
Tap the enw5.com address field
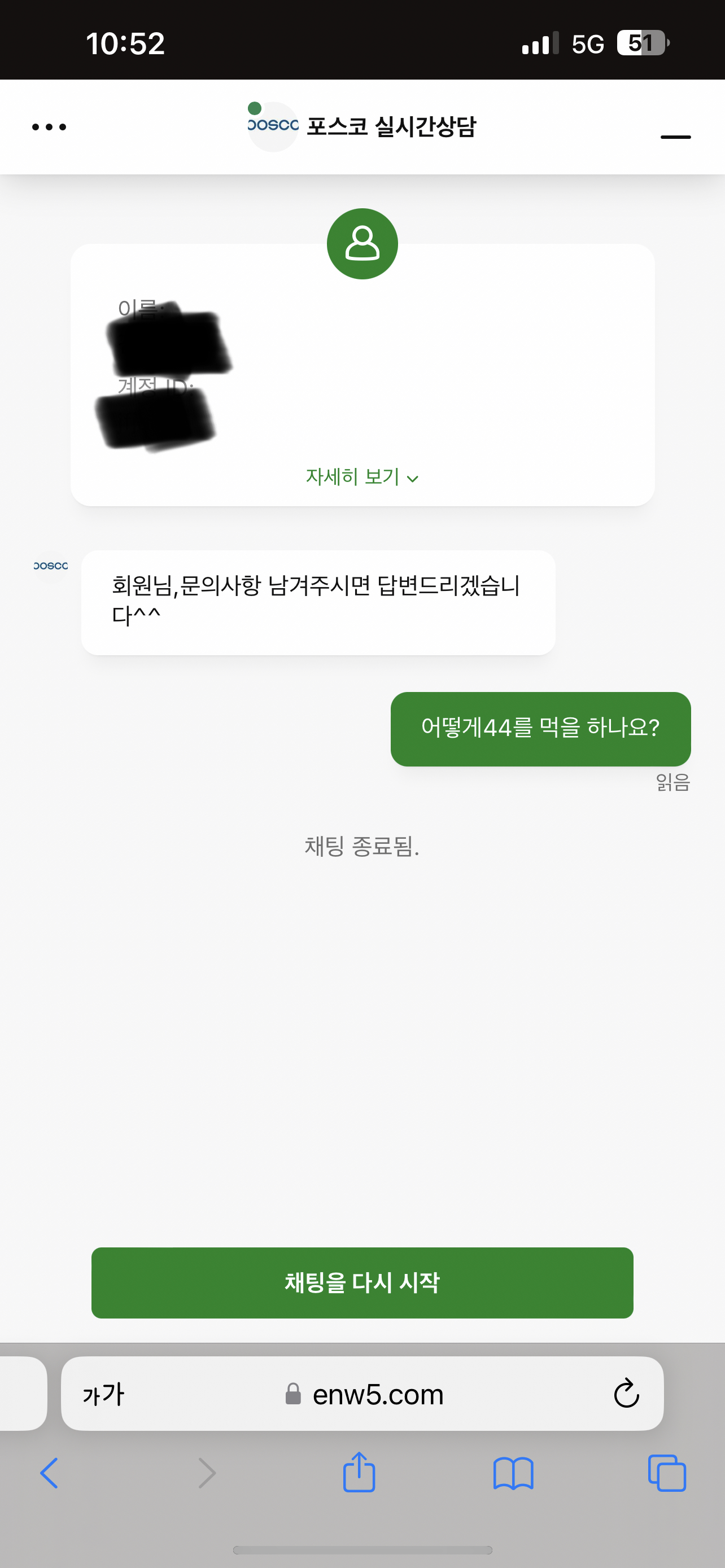point(377,1394)
